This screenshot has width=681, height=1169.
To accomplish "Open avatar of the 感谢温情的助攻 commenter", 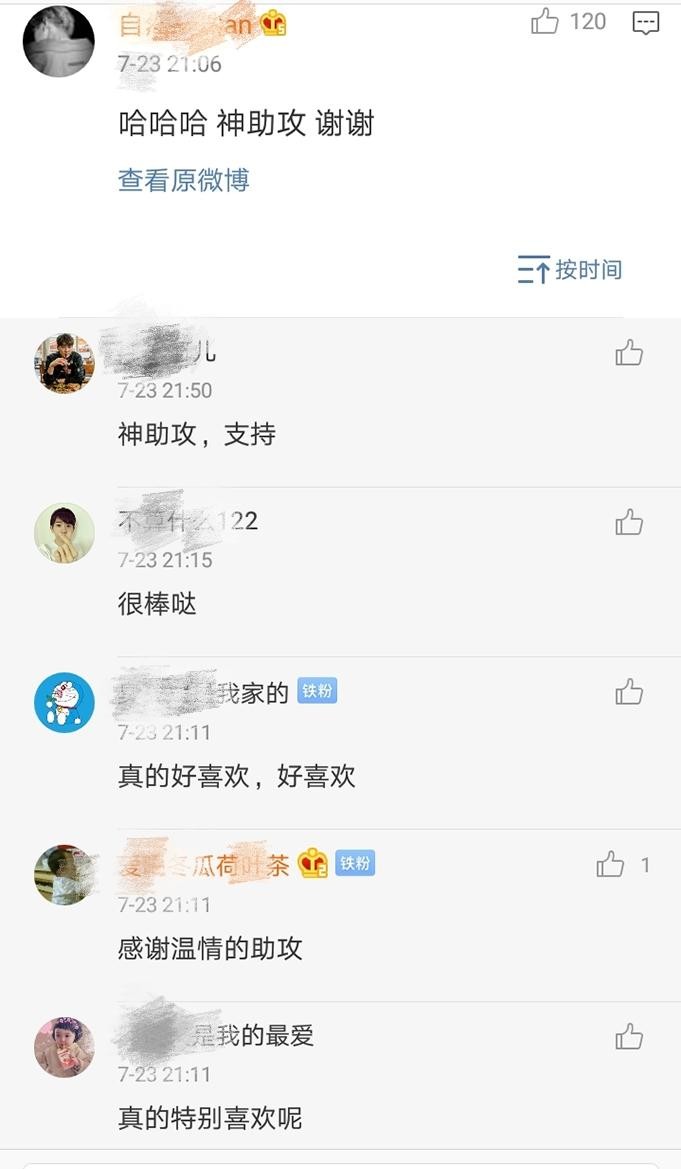I will tap(64, 875).
